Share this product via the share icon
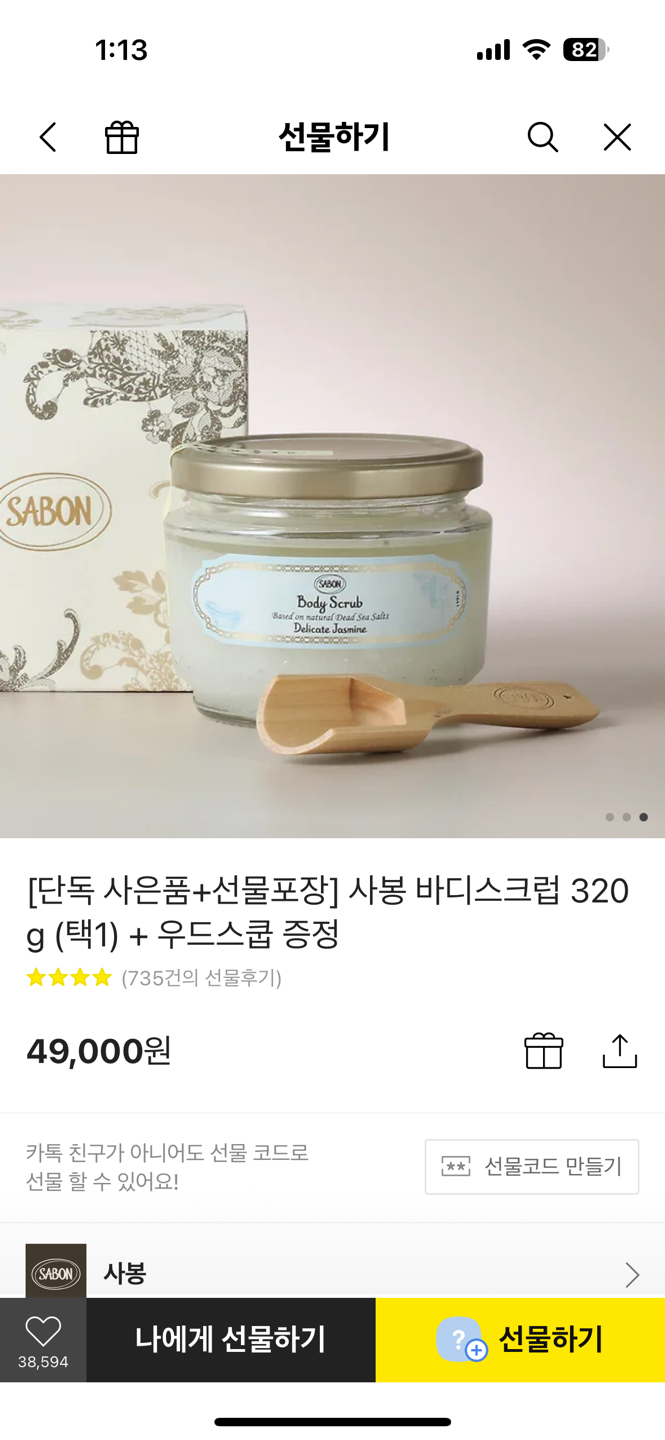Image resolution: width=665 pixels, height=1440 pixels. coord(619,1051)
